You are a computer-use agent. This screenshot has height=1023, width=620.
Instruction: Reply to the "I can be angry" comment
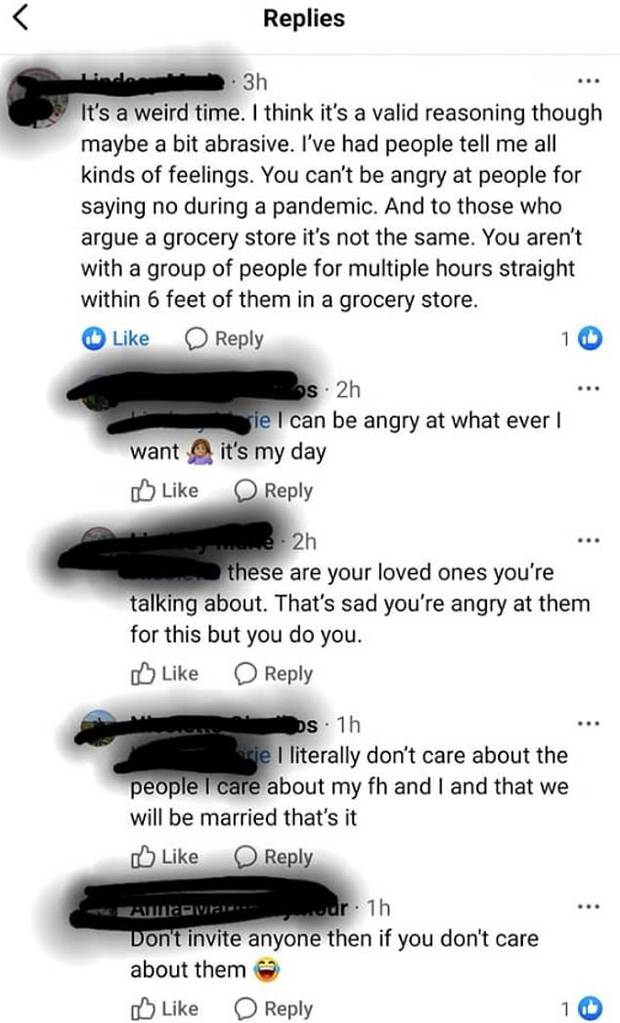click(x=274, y=491)
